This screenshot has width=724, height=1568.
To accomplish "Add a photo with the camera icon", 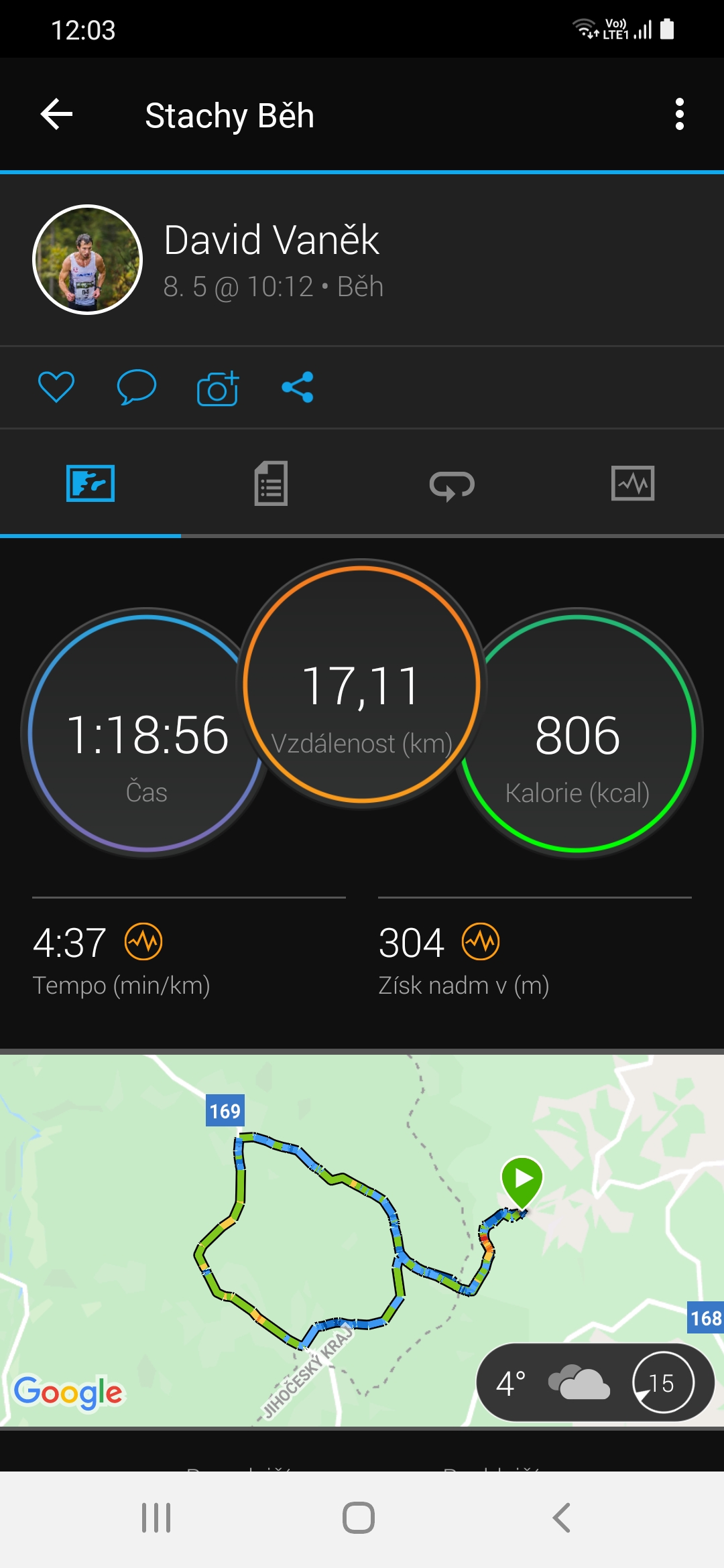I will pyautogui.click(x=218, y=388).
